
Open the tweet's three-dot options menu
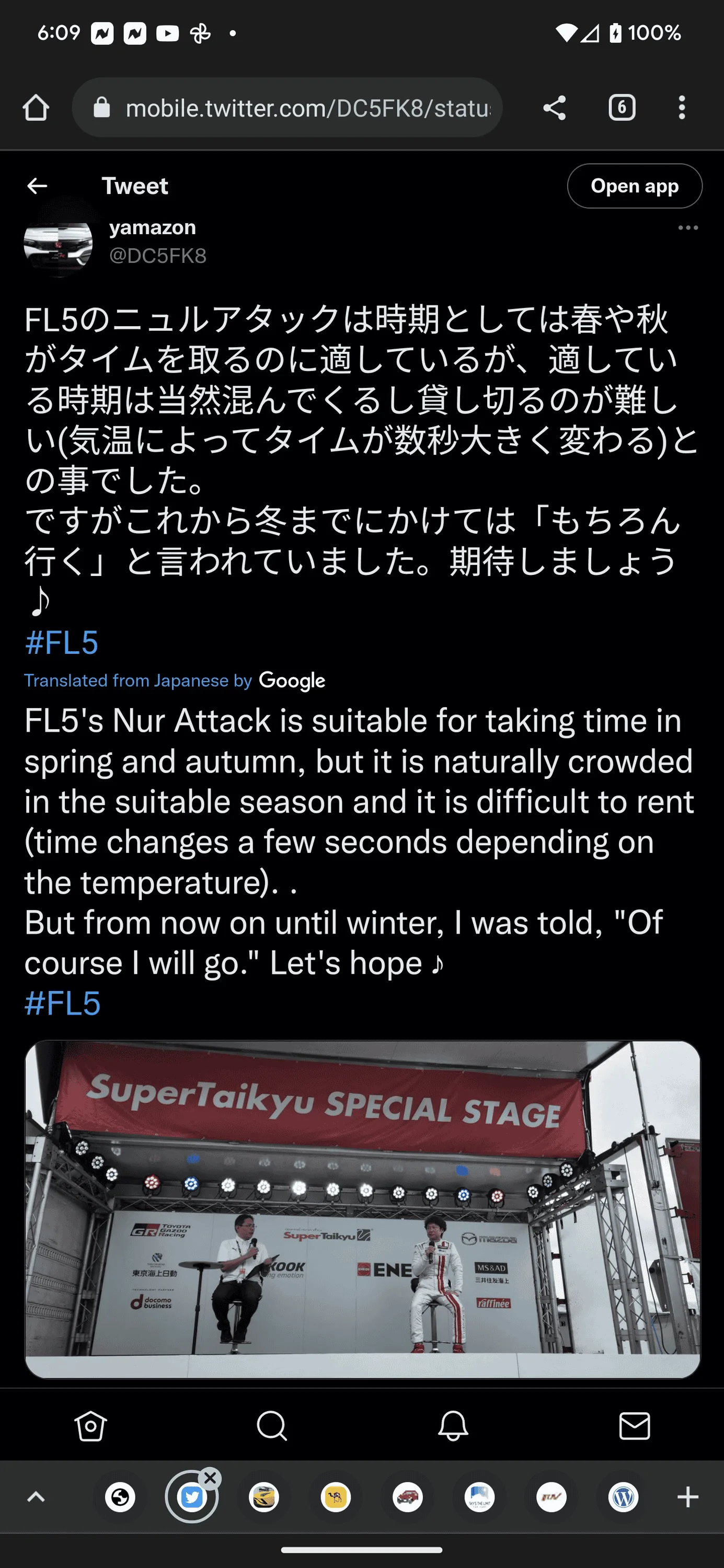(x=687, y=228)
